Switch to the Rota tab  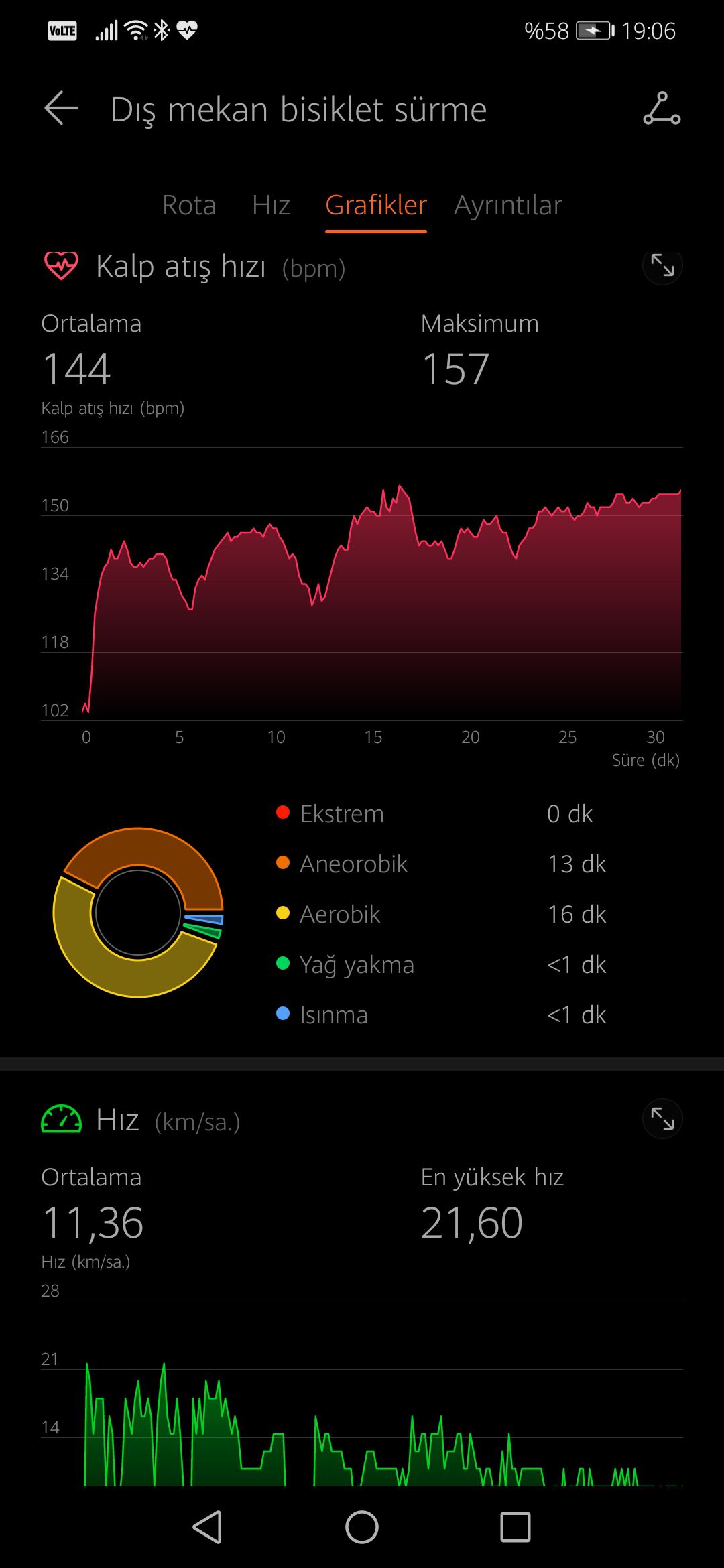(189, 205)
